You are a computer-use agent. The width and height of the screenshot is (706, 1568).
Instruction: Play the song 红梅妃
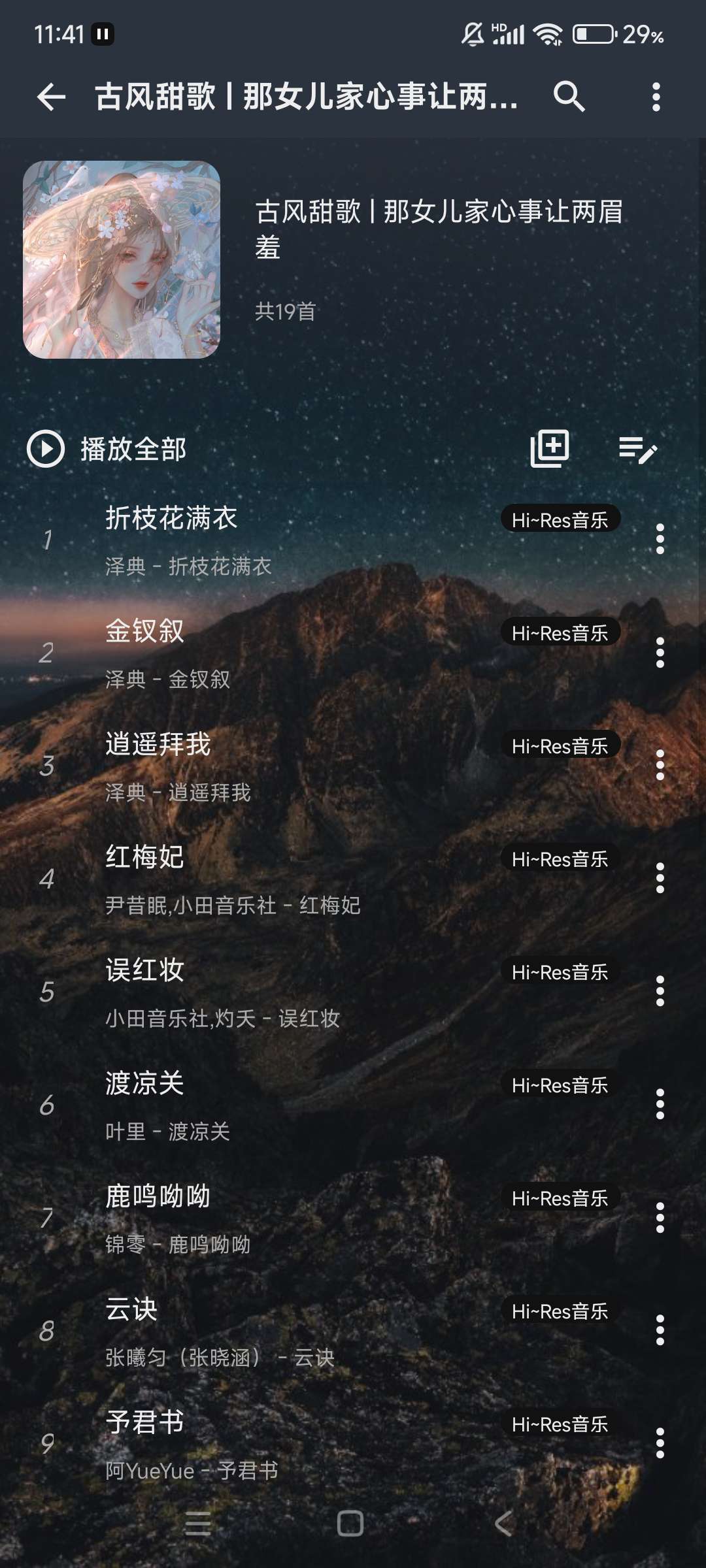coord(261,879)
